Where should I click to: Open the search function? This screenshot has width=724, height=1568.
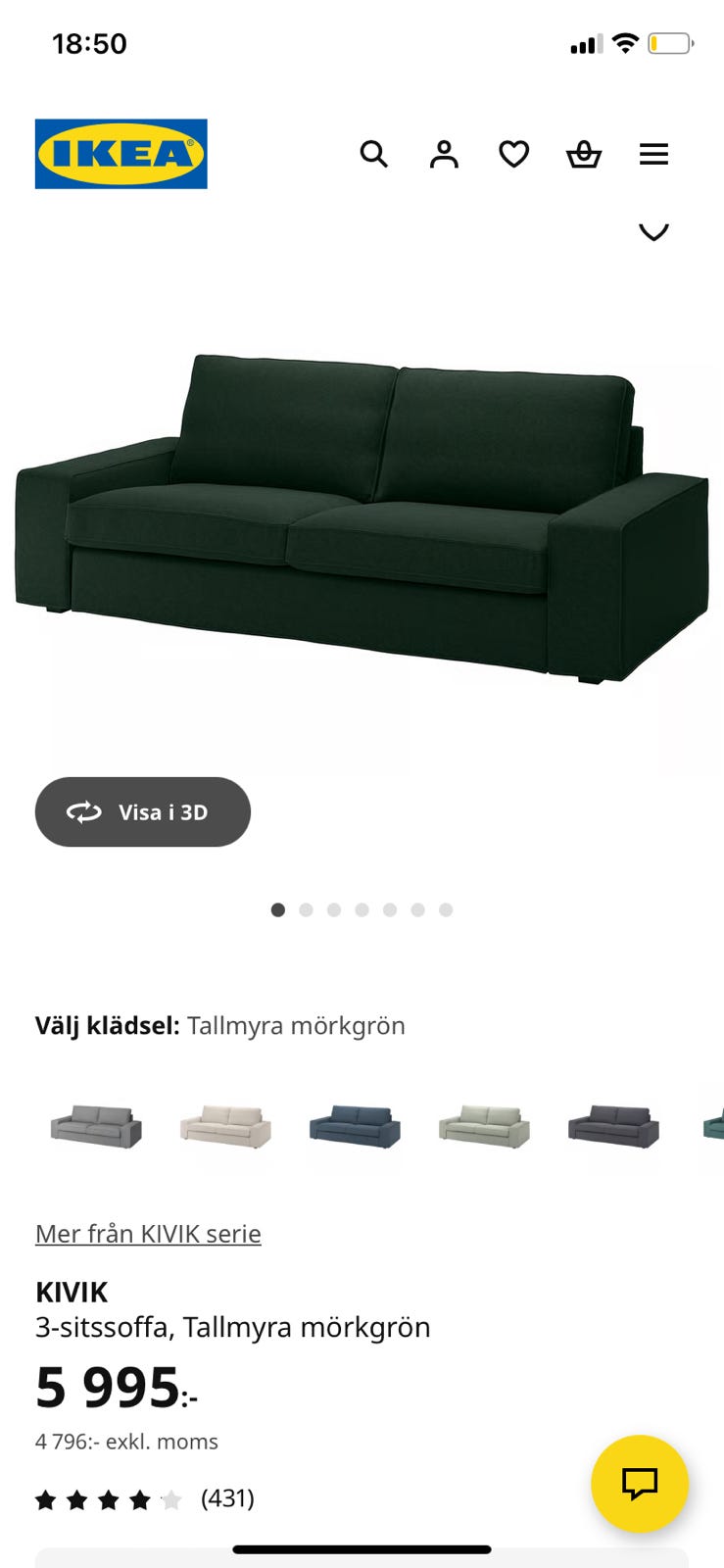point(374,154)
